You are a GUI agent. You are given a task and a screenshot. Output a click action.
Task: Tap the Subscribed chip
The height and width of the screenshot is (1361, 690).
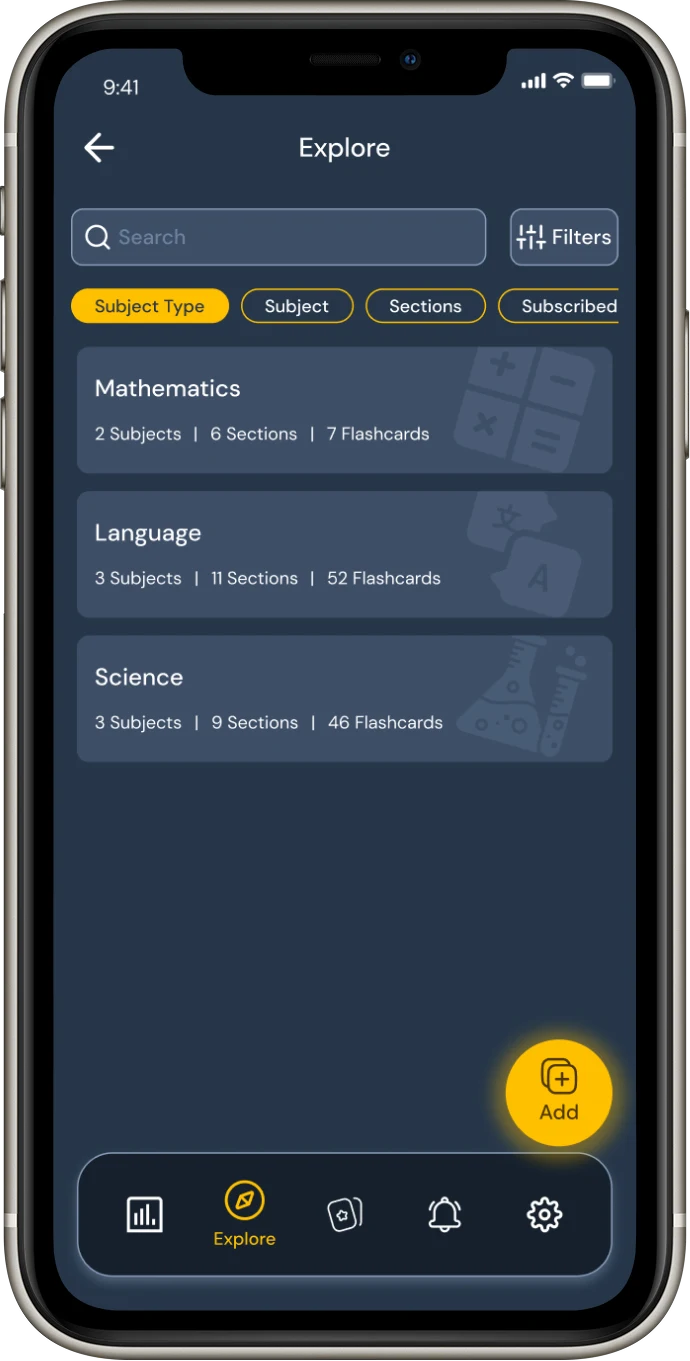[x=562, y=306]
